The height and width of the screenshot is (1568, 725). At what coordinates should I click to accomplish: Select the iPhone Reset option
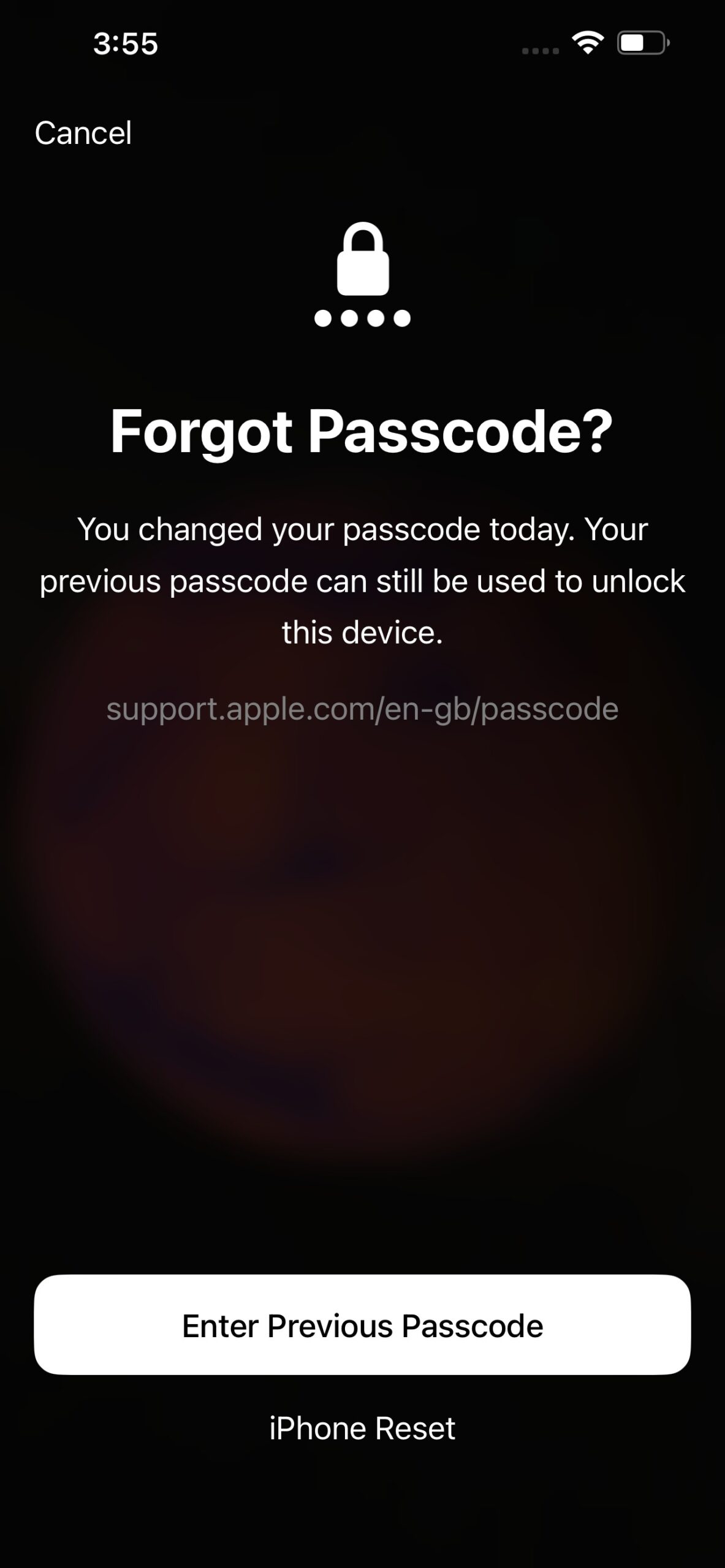[x=362, y=1428]
